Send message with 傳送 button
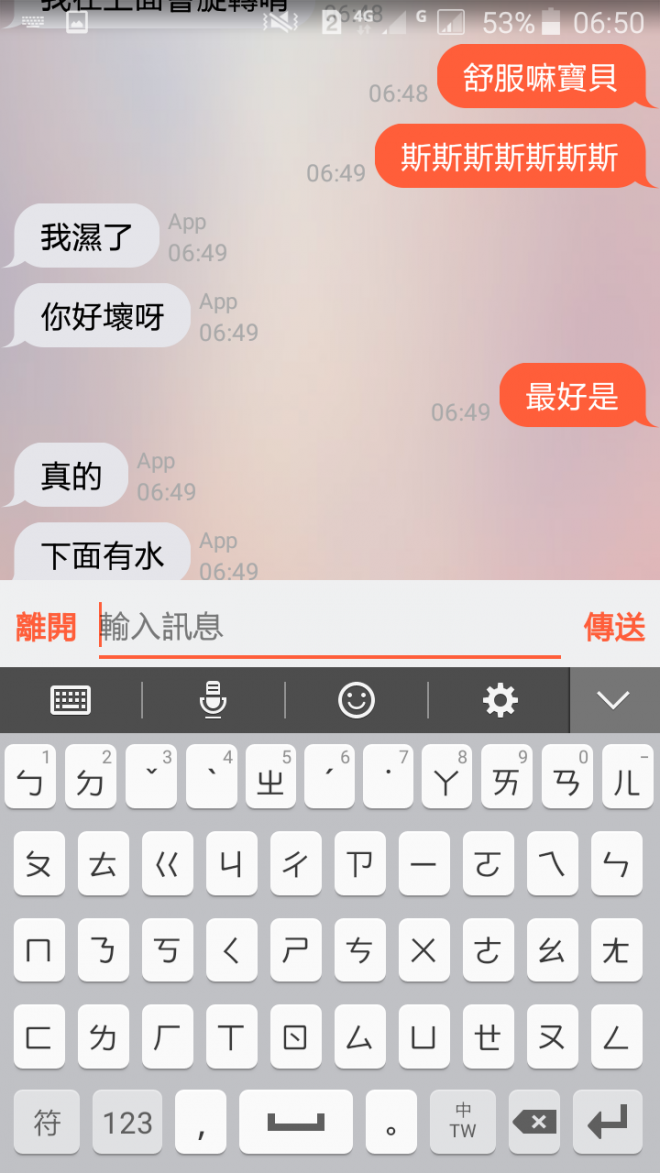The image size is (660, 1173). [x=614, y=628]
